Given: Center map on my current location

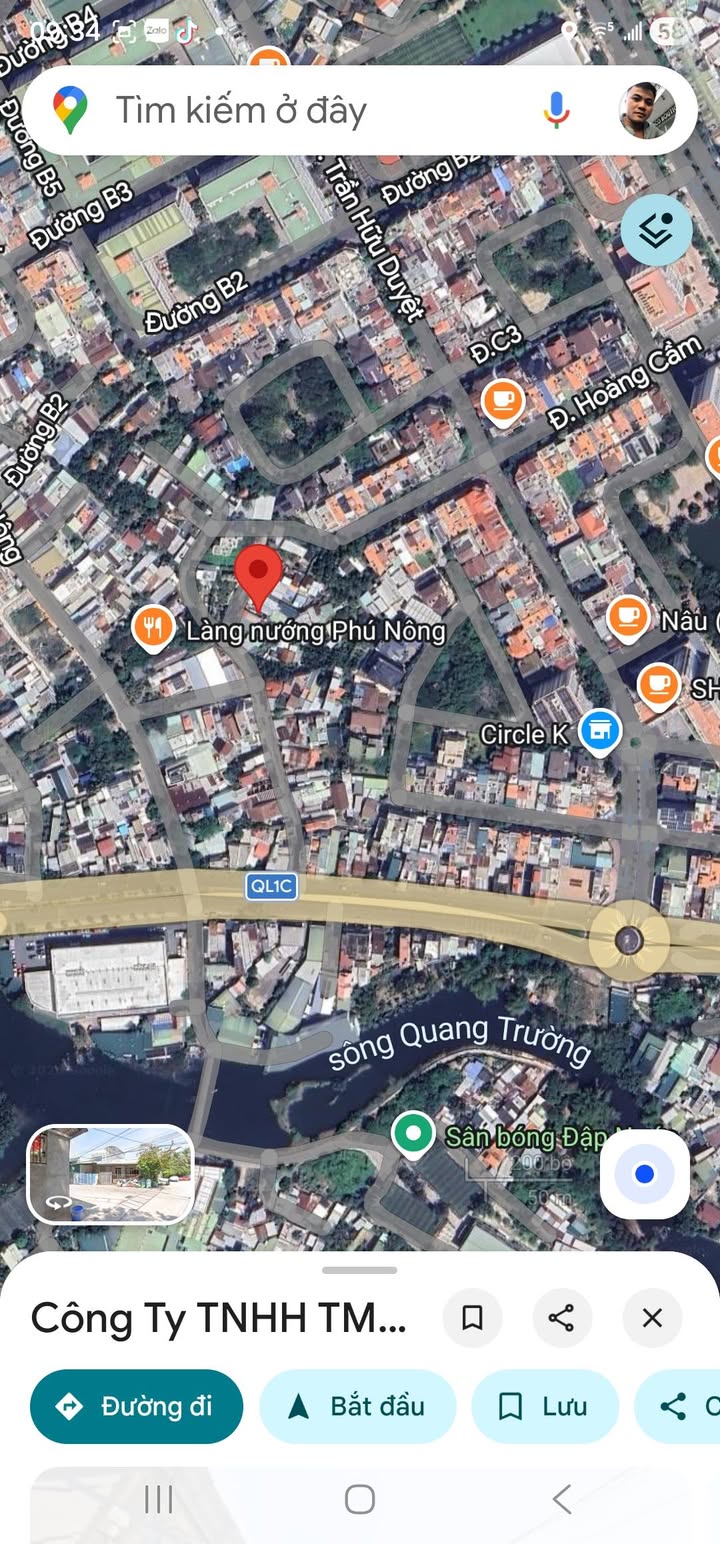Looking at the screenshot, I should click(645, 1175).
